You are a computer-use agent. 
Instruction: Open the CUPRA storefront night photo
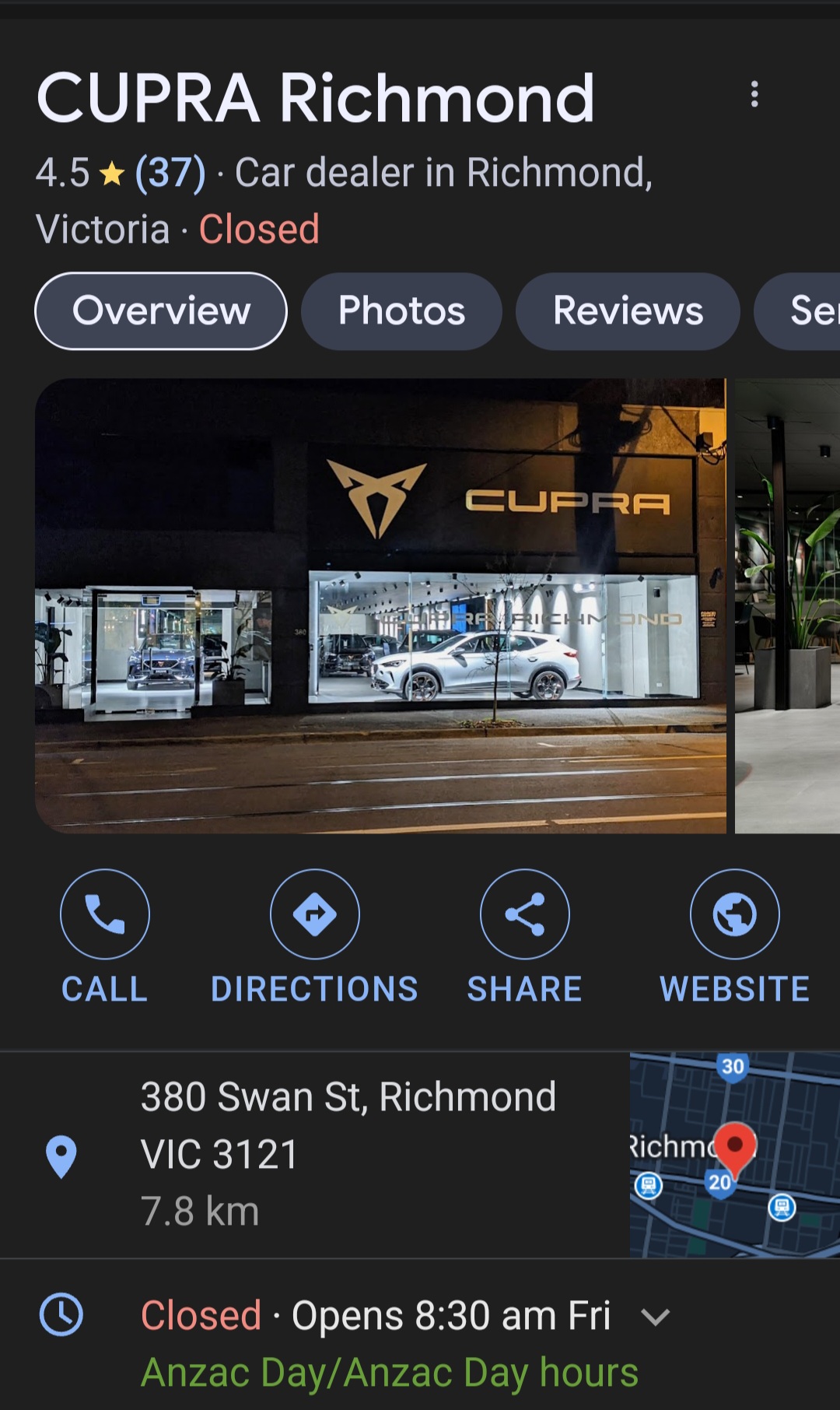pyautogui.click(x=380, y=605)
